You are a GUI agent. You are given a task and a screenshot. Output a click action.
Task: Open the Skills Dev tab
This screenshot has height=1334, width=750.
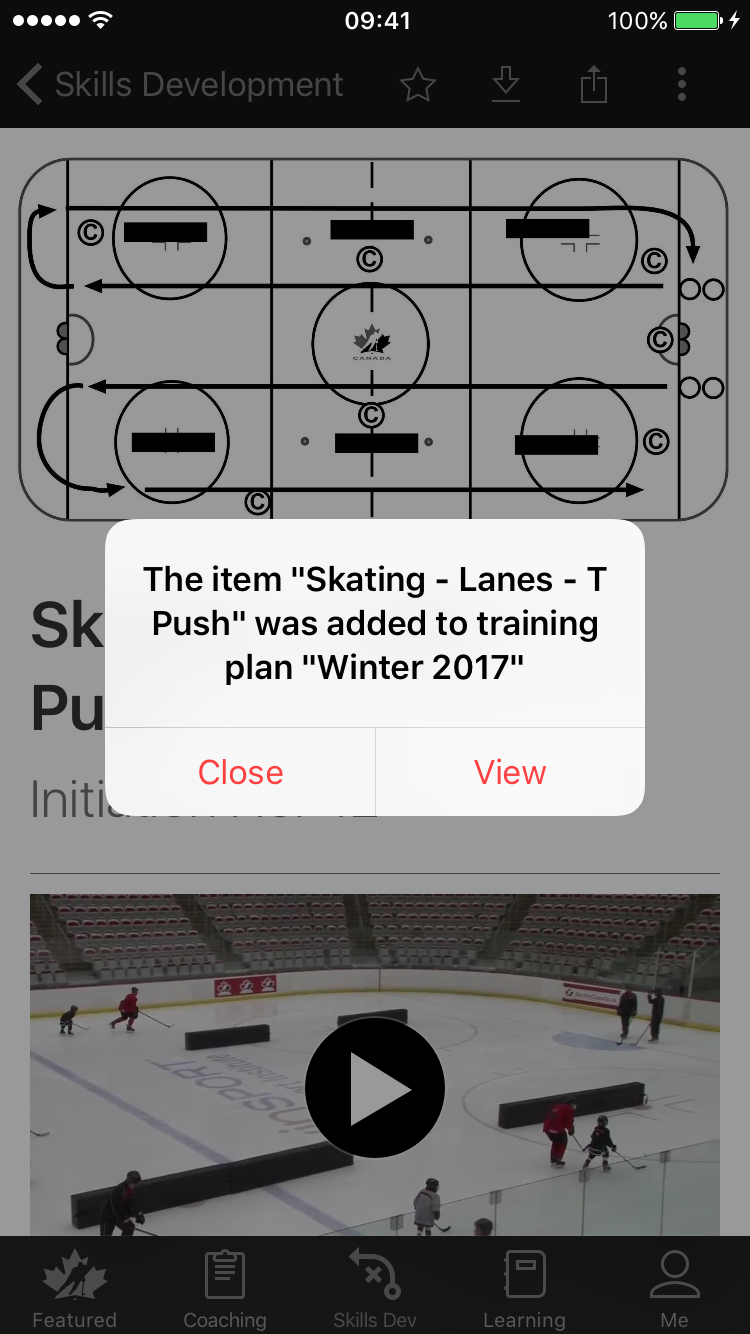click(x=375, y=1288)
